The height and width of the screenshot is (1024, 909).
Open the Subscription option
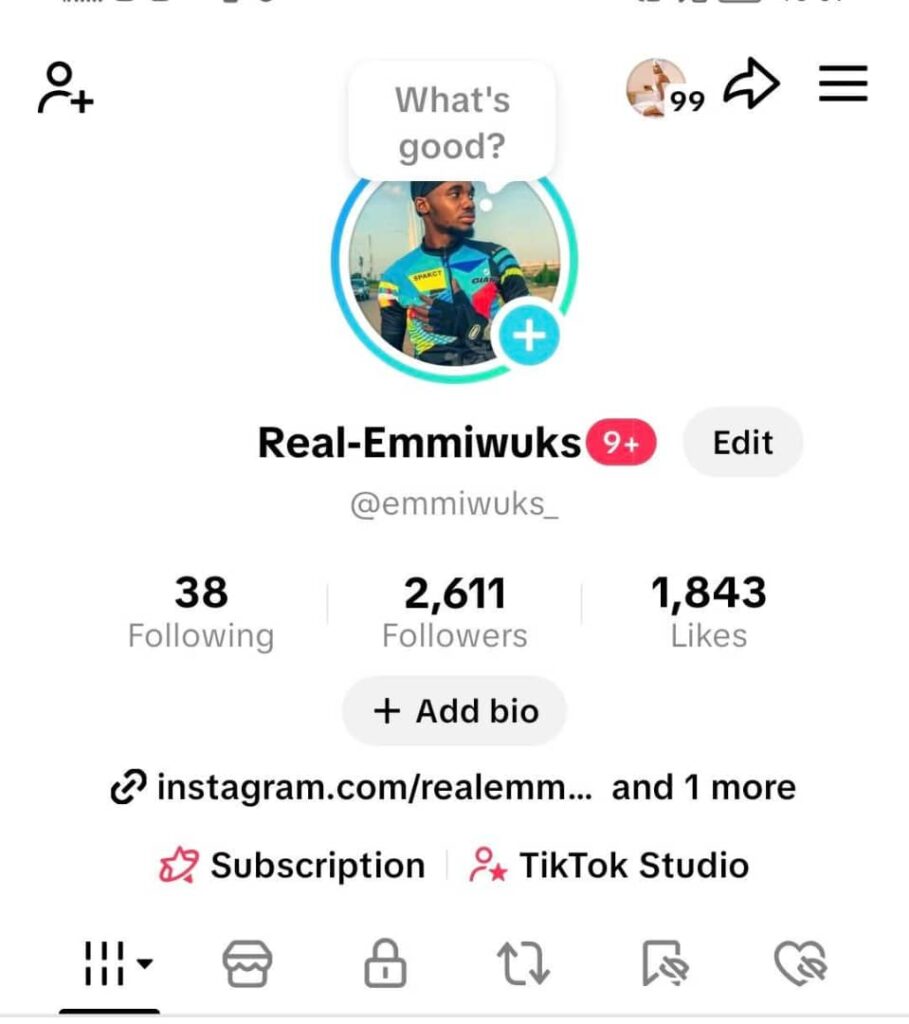tap(292, 865)
